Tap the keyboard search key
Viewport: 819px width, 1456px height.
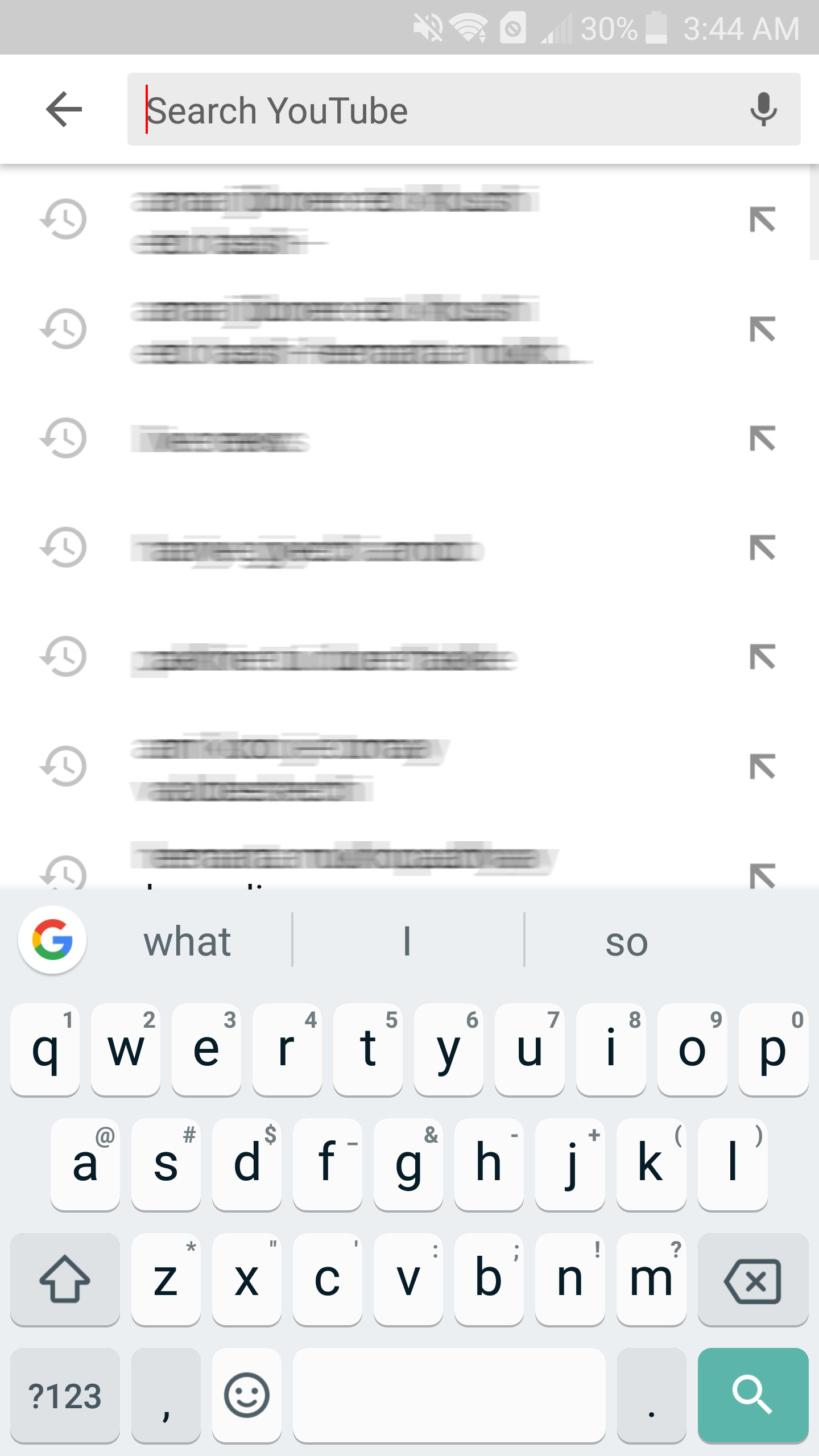(752, 1395)
